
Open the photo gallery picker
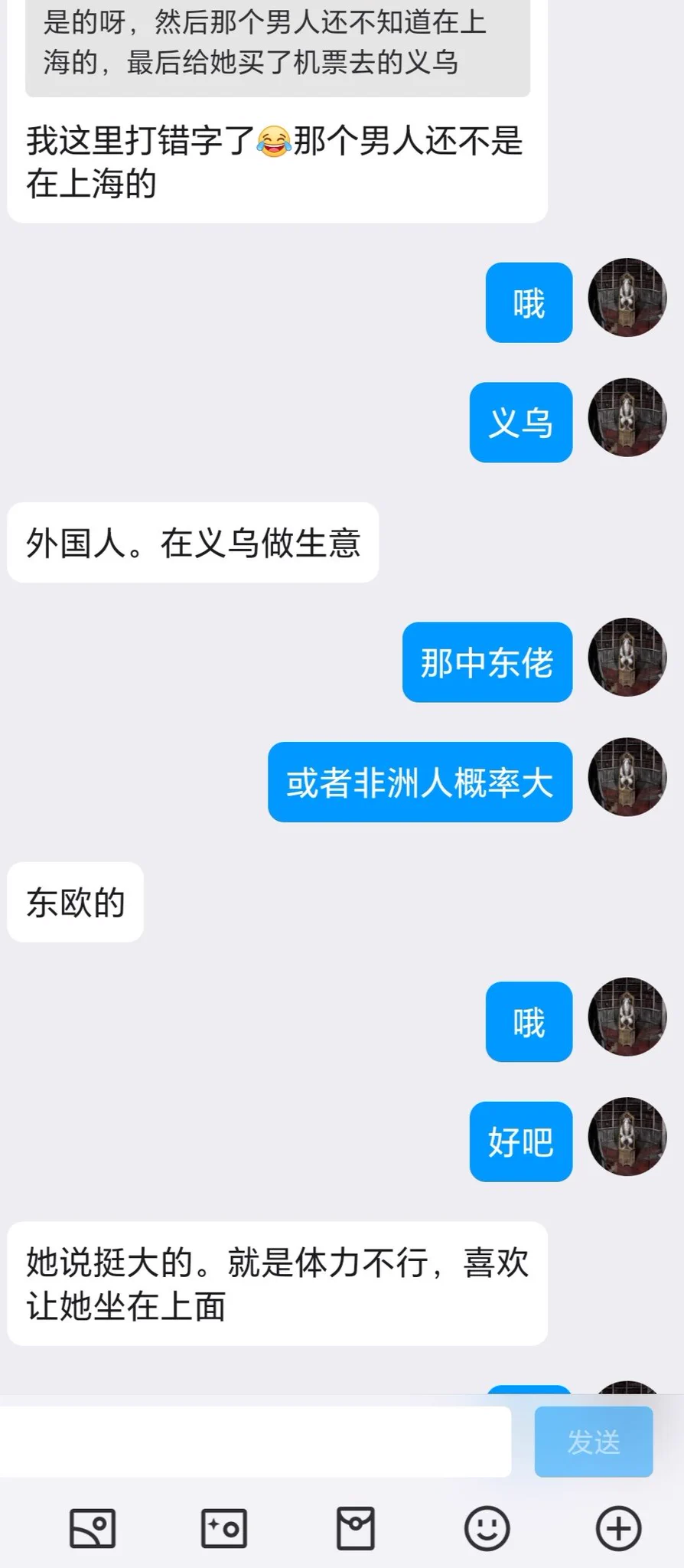pyautogui.click(x=93, y=1528)
